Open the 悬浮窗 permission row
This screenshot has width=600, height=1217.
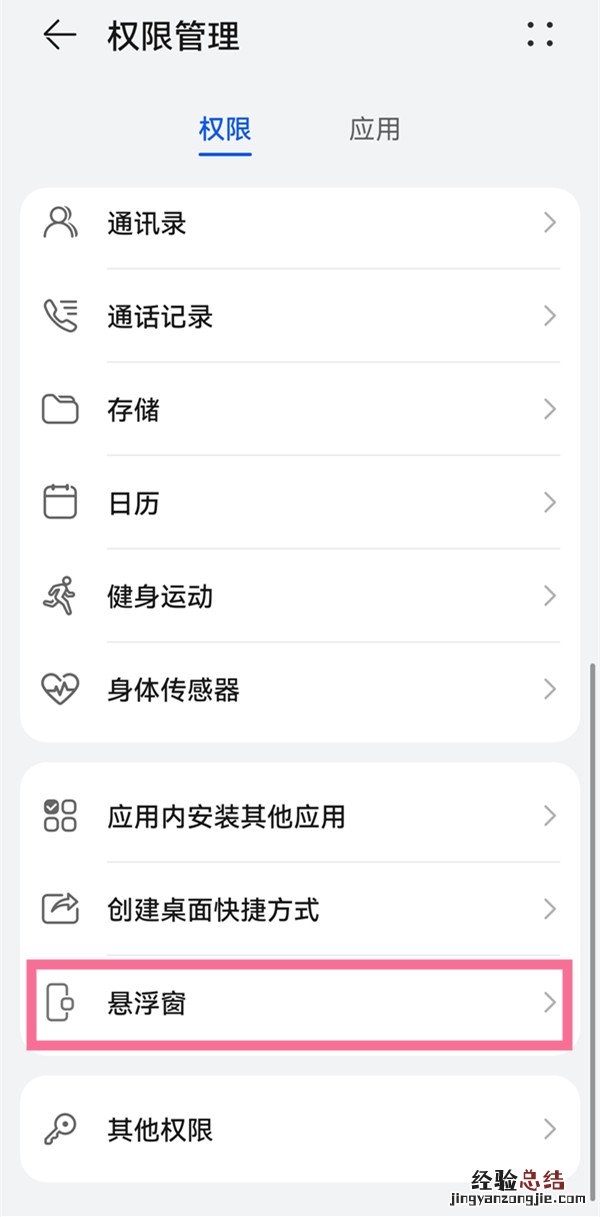coord(300,1003)
